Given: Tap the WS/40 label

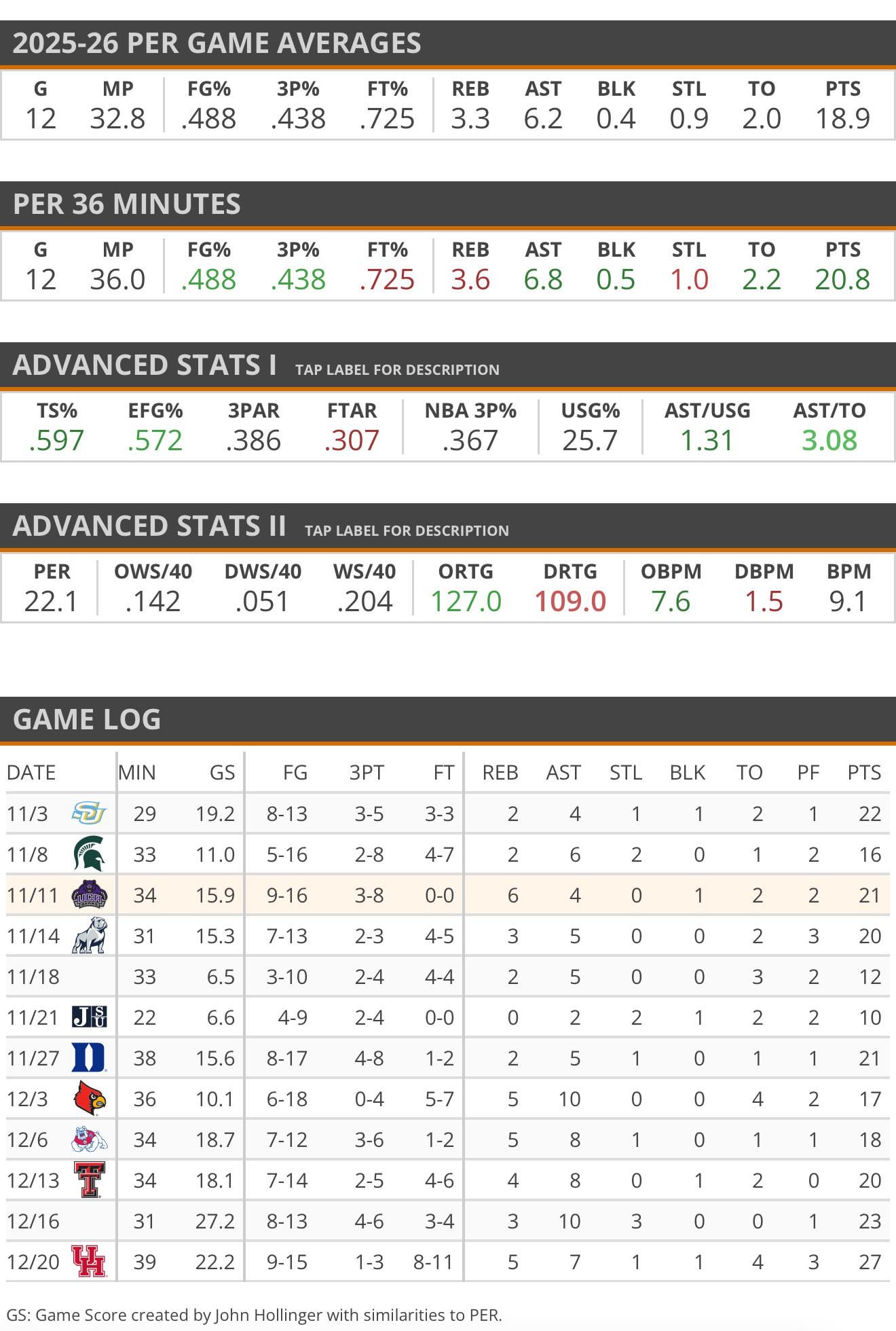Looking at the screenshot, I should click(x=365, y=572).
